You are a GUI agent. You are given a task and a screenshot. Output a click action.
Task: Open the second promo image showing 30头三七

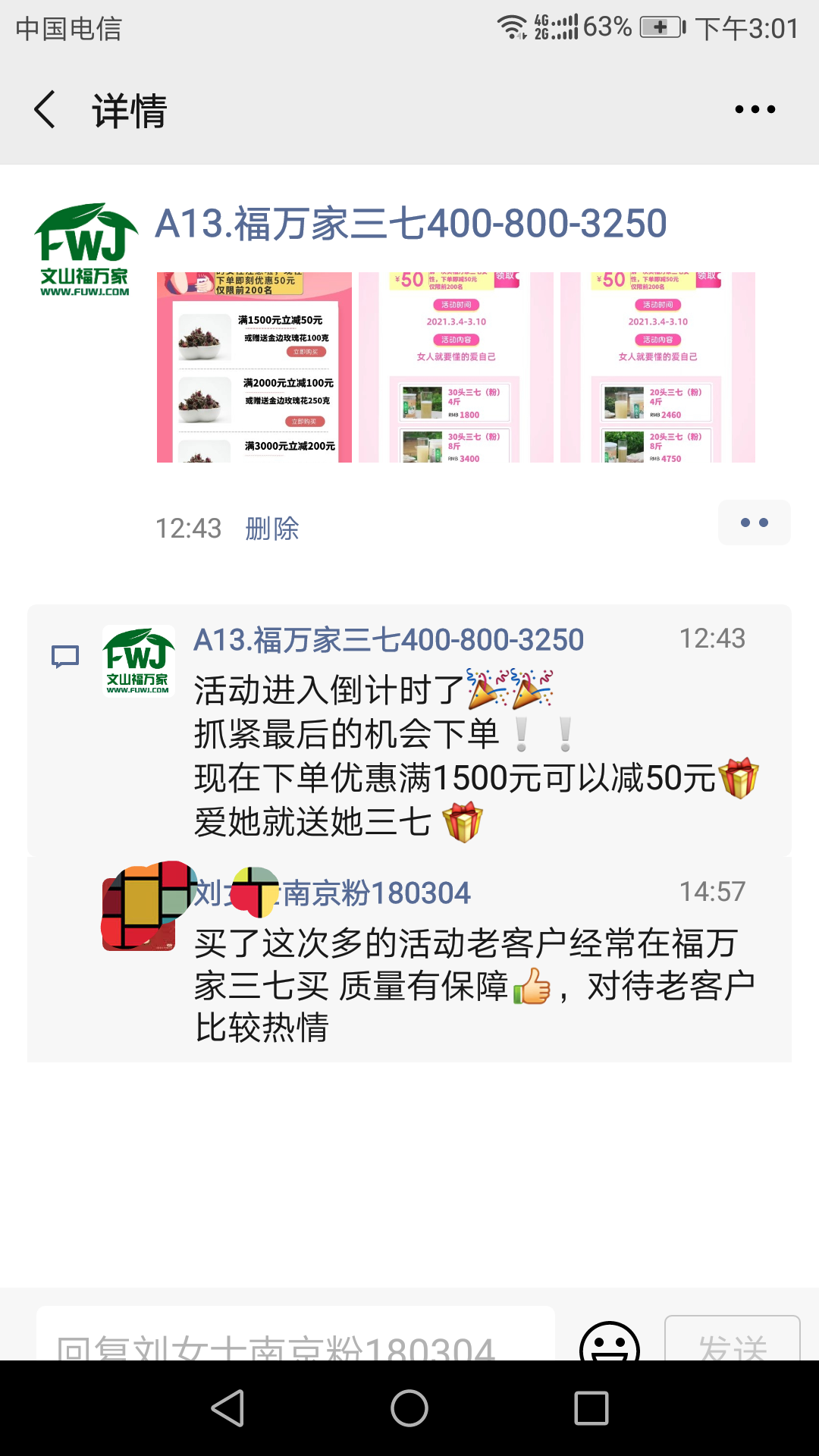point(456,367)
